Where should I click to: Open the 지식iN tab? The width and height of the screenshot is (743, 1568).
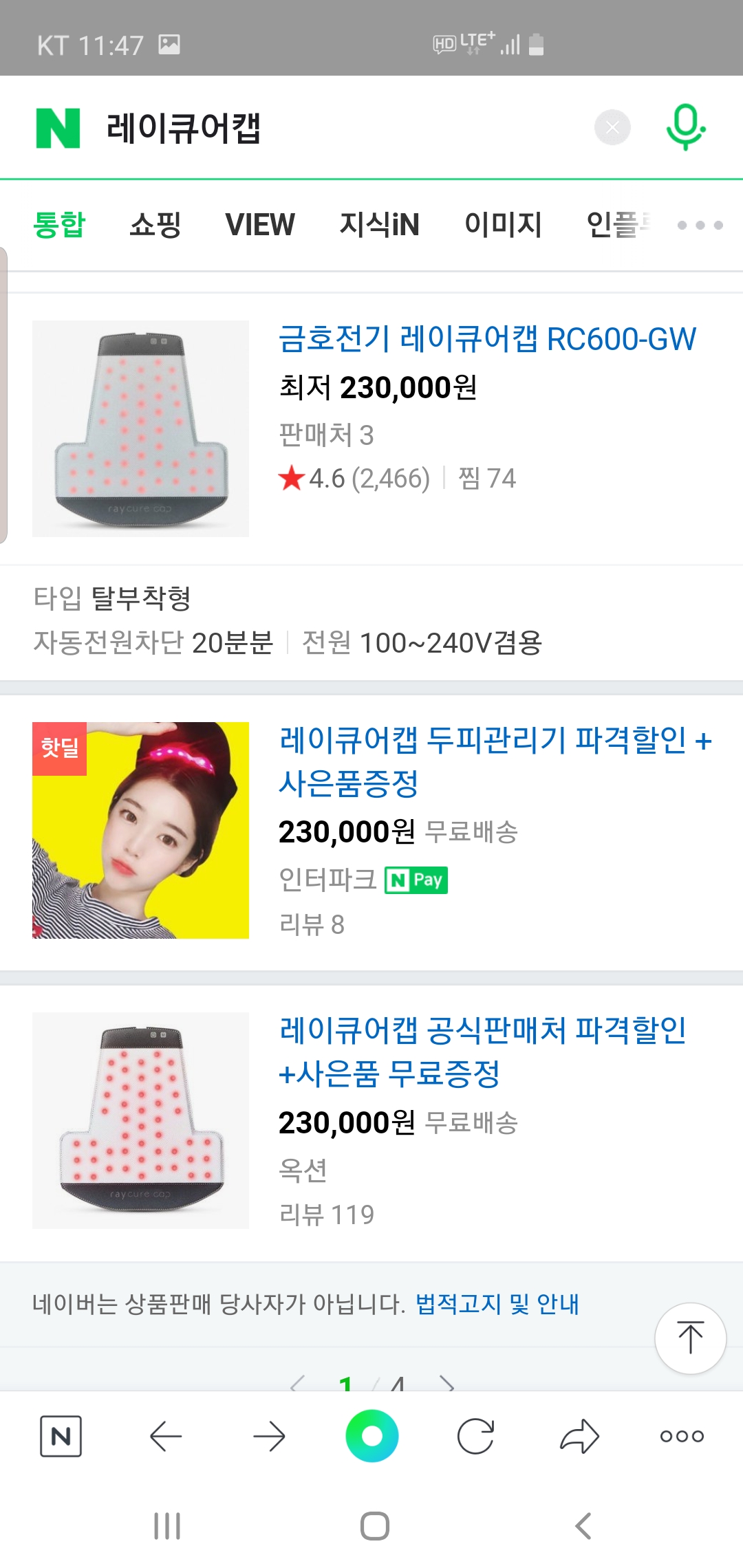point(379,224)
